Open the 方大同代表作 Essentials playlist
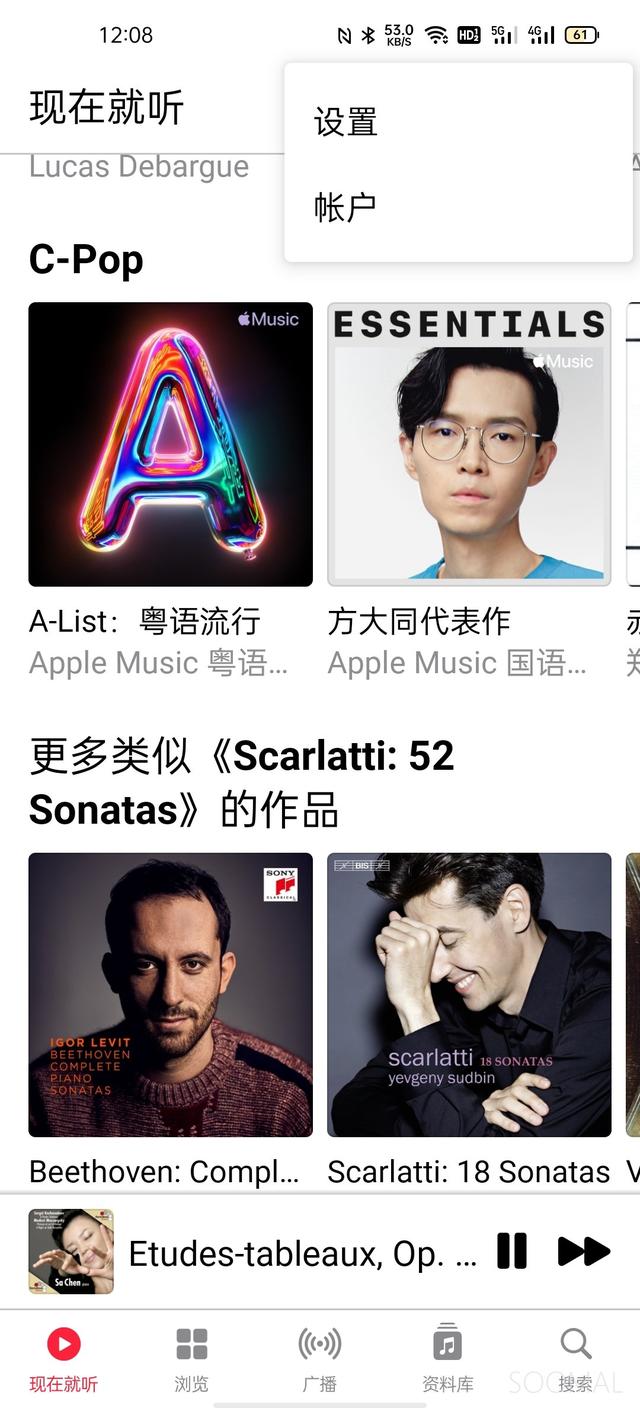This screenshot has height=1408, width=640. pyautogui.click(x=469, y=444)
